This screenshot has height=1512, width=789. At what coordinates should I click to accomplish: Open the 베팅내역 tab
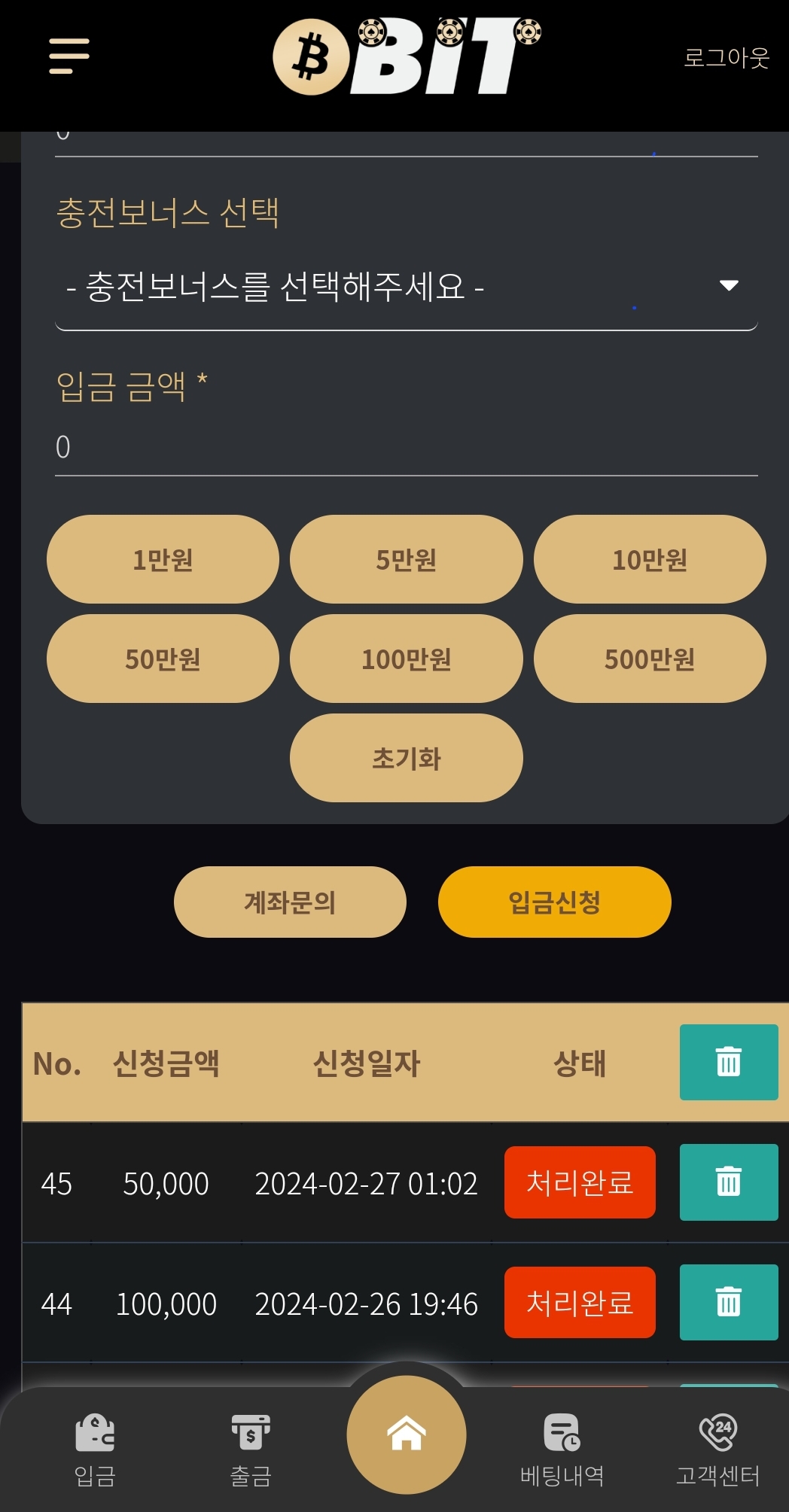pos(562,1449)
